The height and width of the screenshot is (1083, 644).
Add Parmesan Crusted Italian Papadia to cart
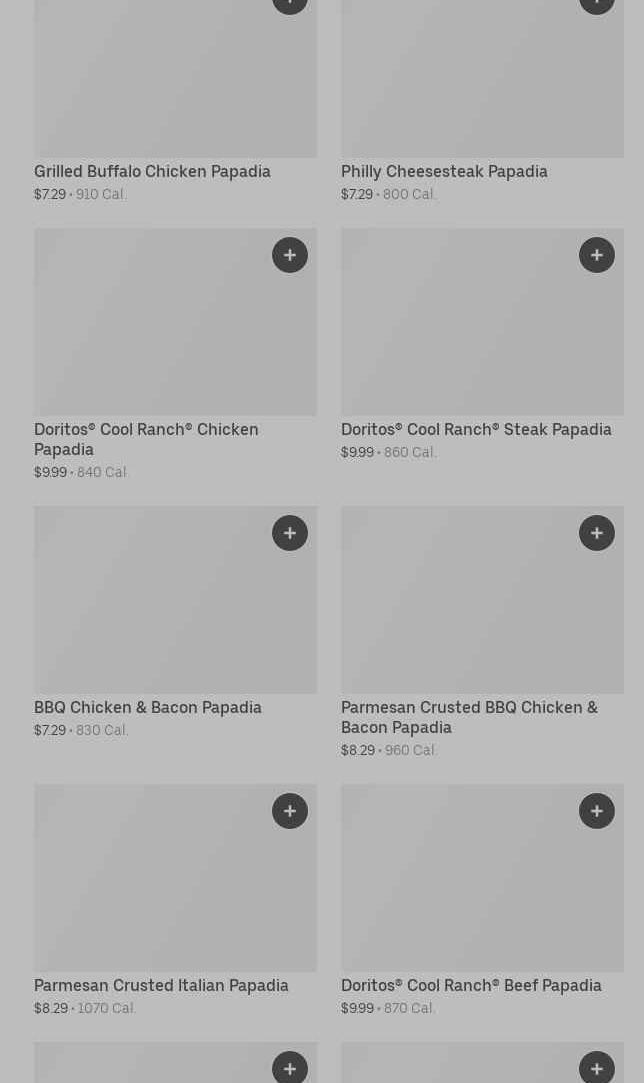pyautogui.click(x=290, y=811)
